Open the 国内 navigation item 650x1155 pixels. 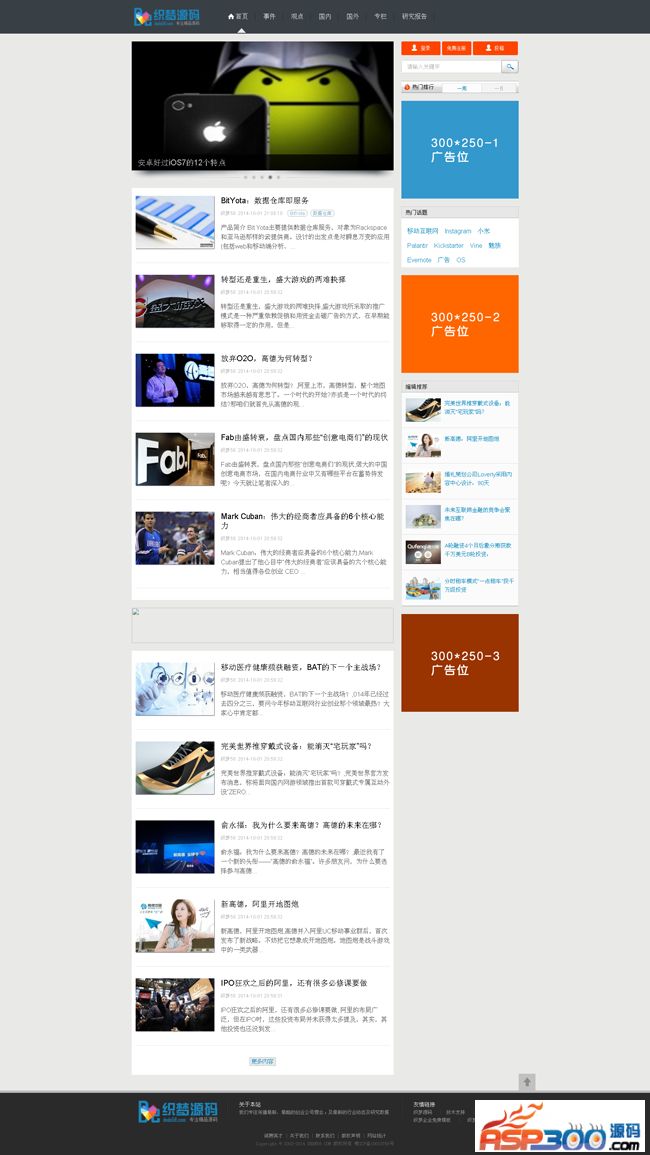coord(325,17)
